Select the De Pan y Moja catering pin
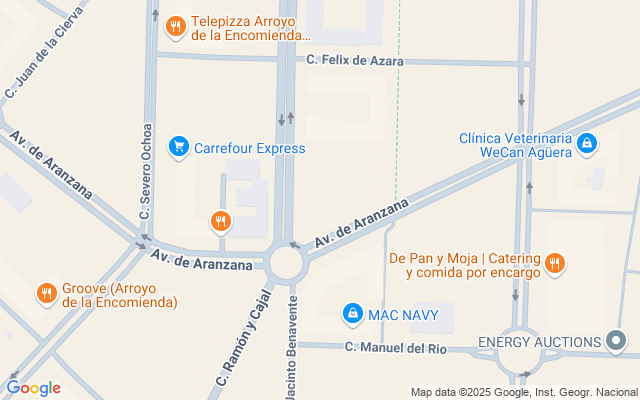 pyautogui.click(x=554, y=264)
